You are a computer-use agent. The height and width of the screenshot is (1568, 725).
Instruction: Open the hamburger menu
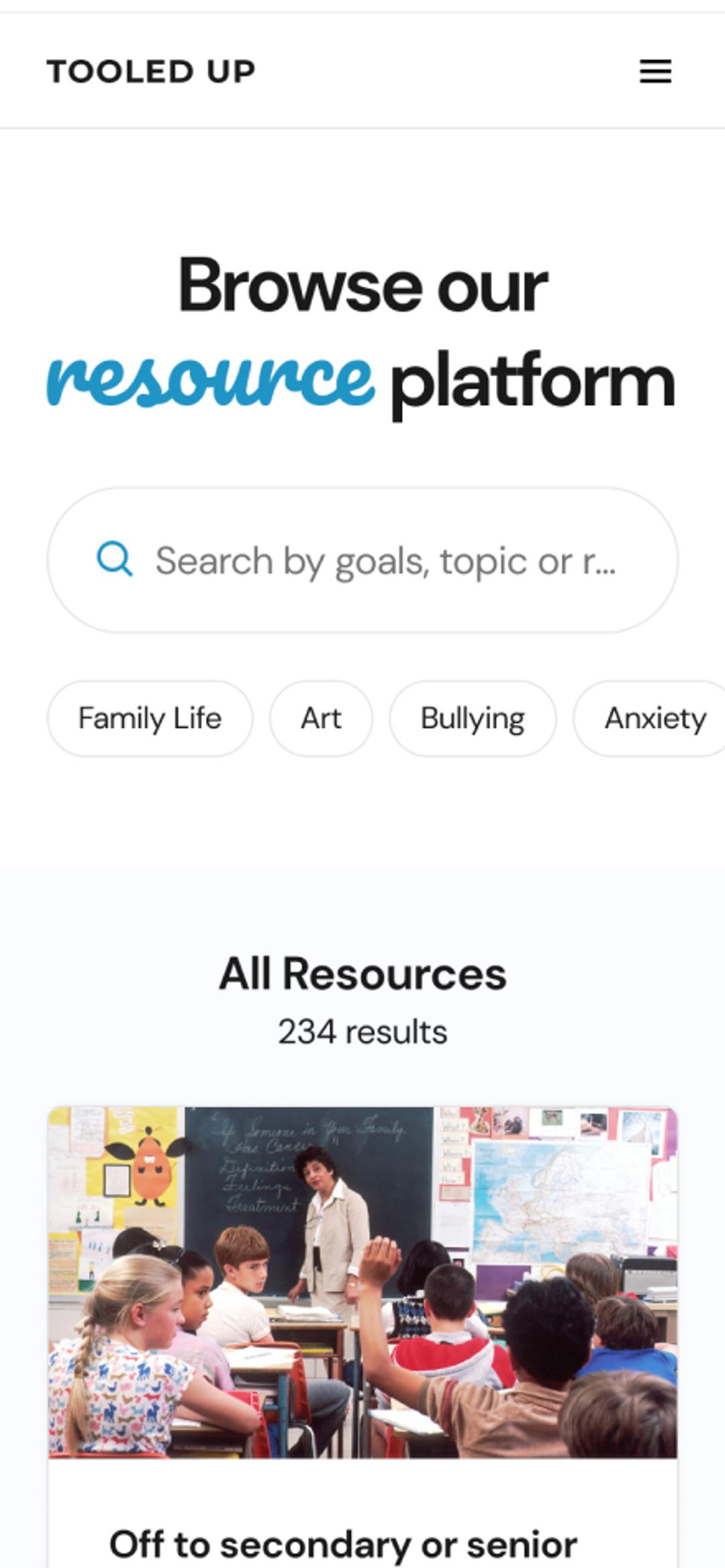655,71
